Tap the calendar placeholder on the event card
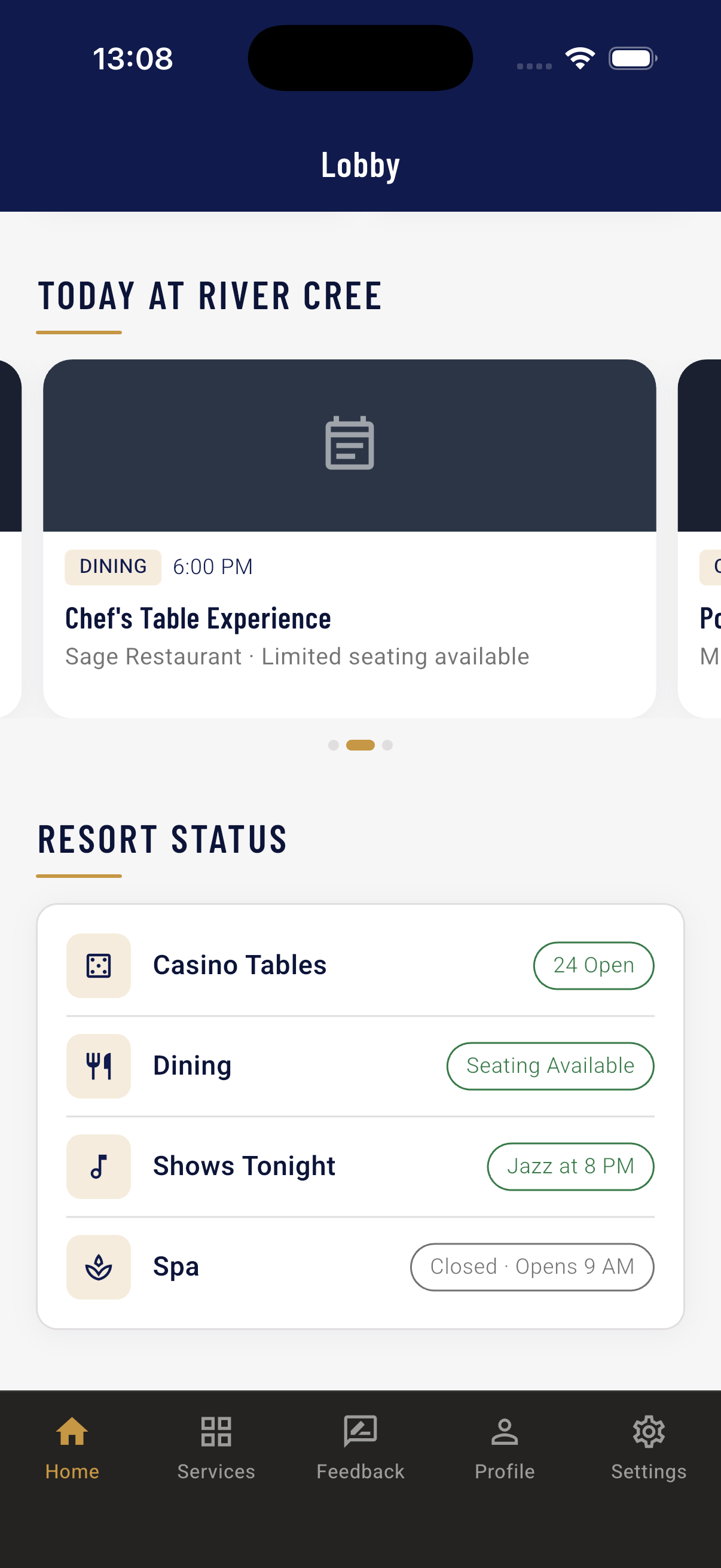 point(349,444)
